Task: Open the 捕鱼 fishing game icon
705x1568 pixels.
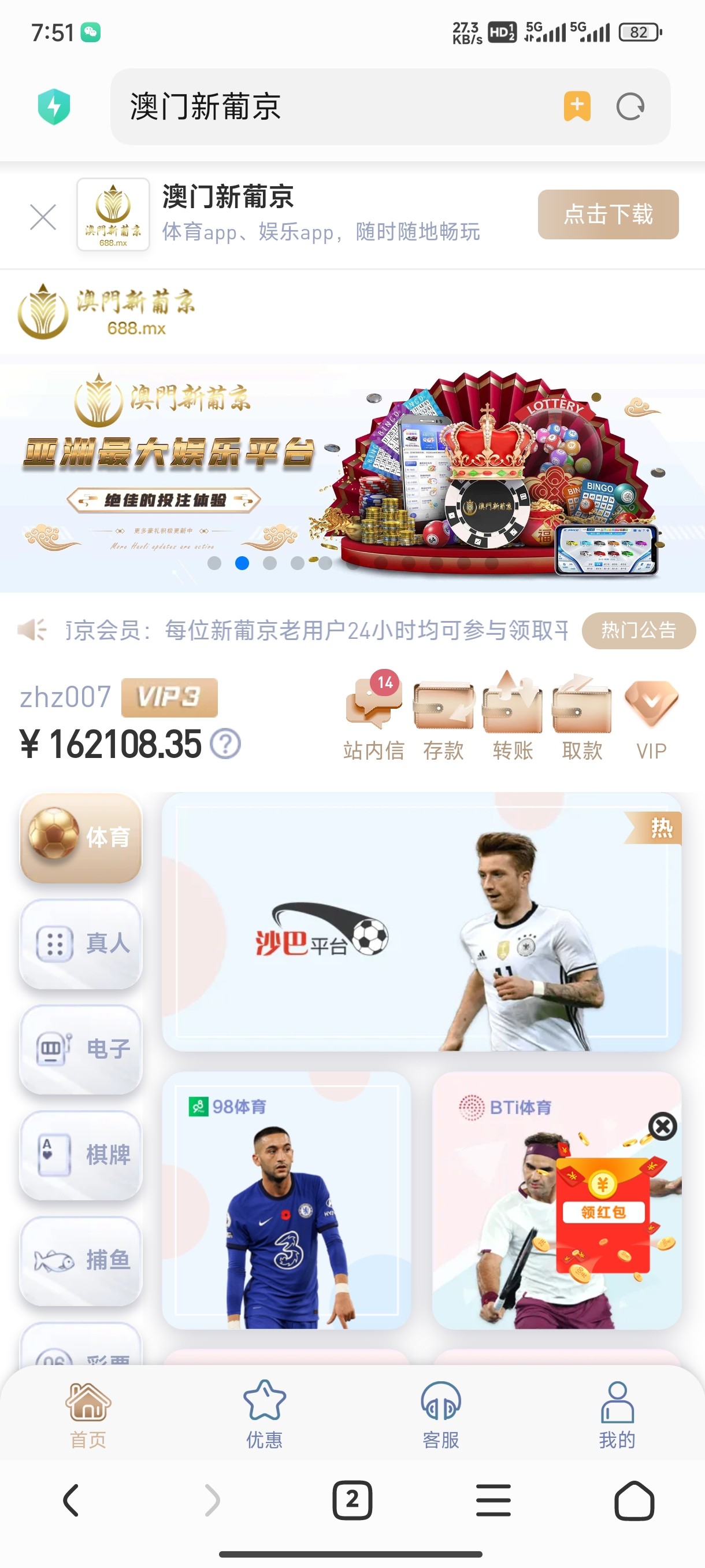Action: pos(80,1260)
